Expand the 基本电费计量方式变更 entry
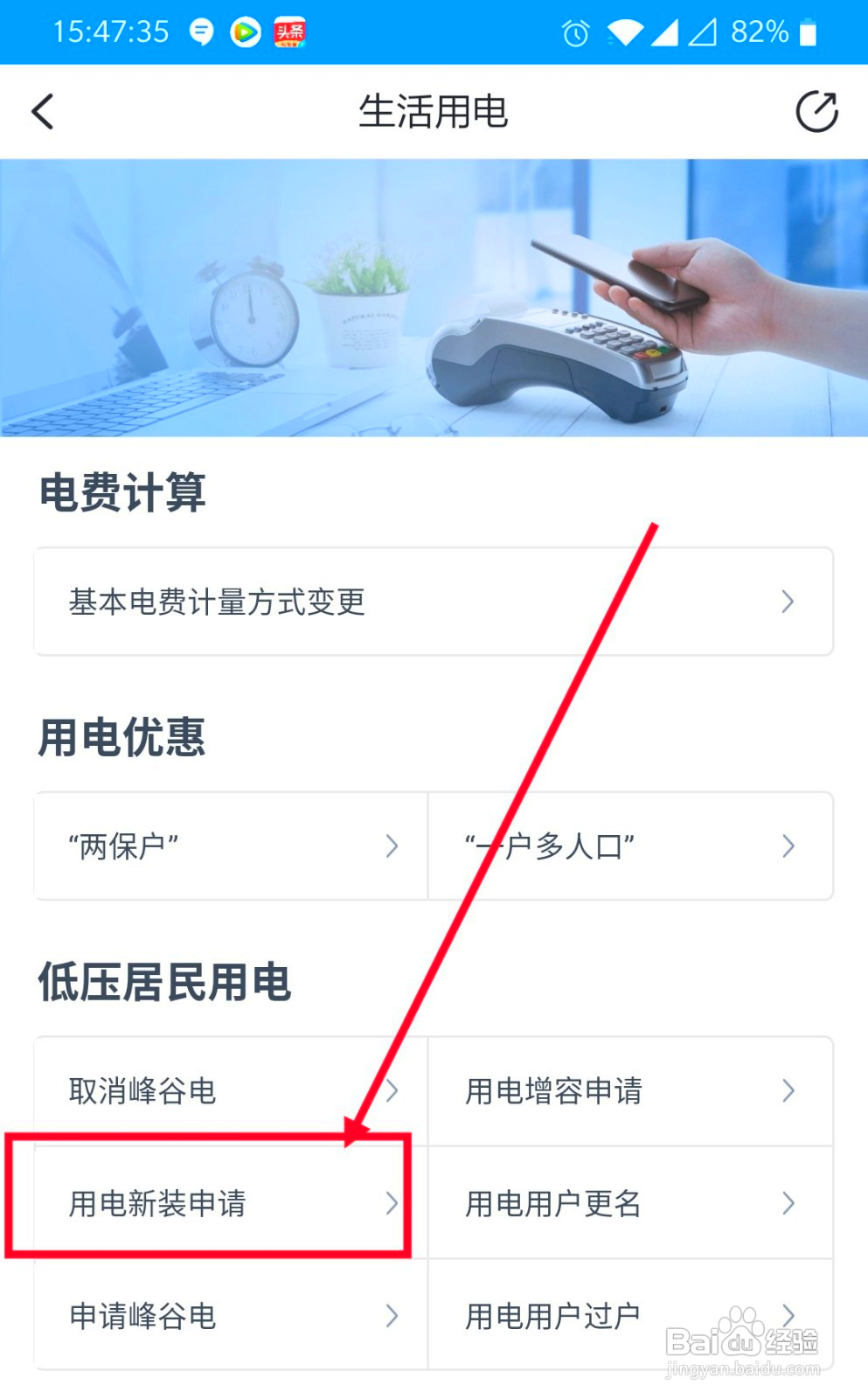Viewport: 868px width, 1399px height. [434, 601]
